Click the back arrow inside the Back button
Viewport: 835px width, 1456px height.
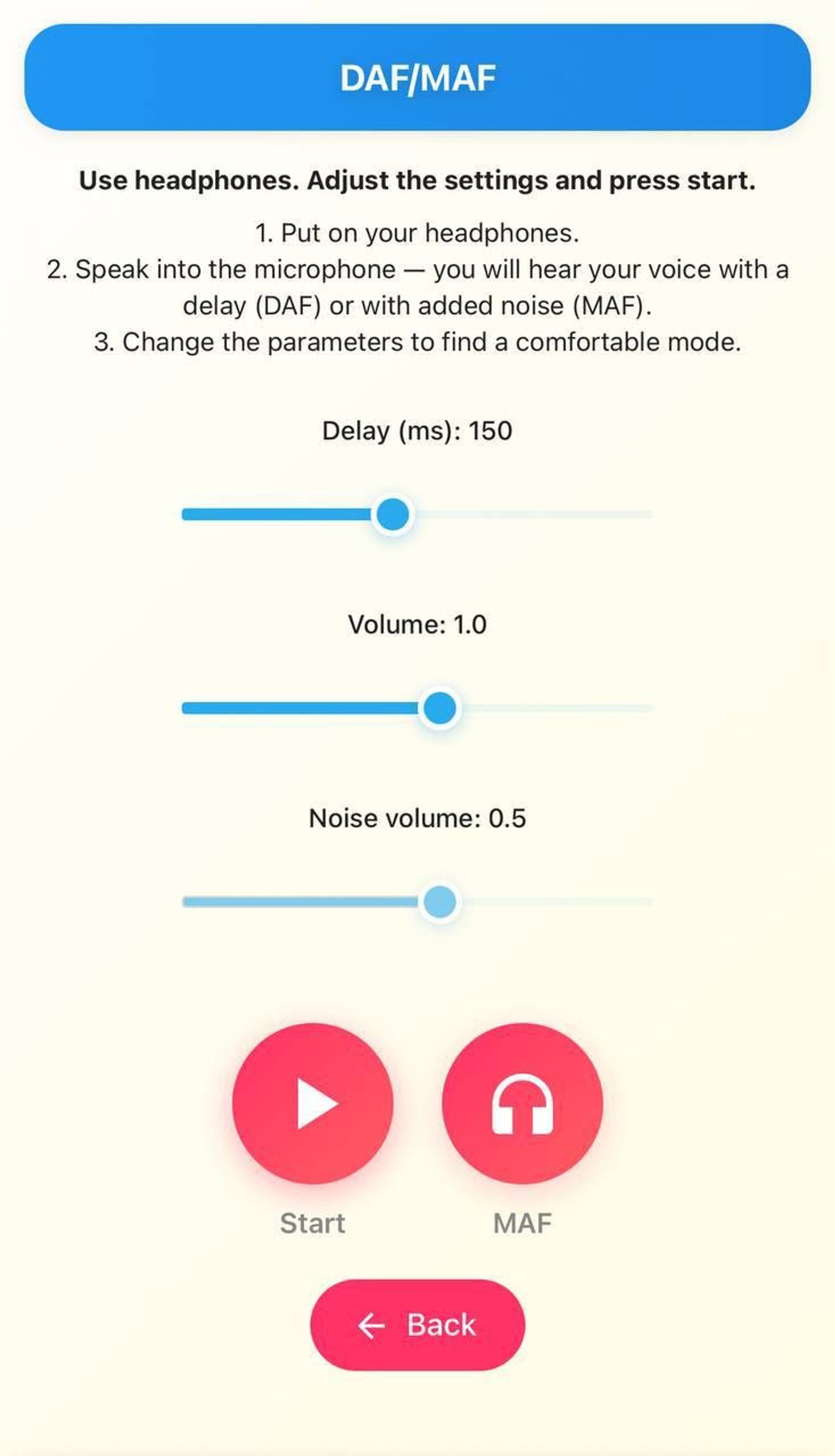(x=373, y=1326)
